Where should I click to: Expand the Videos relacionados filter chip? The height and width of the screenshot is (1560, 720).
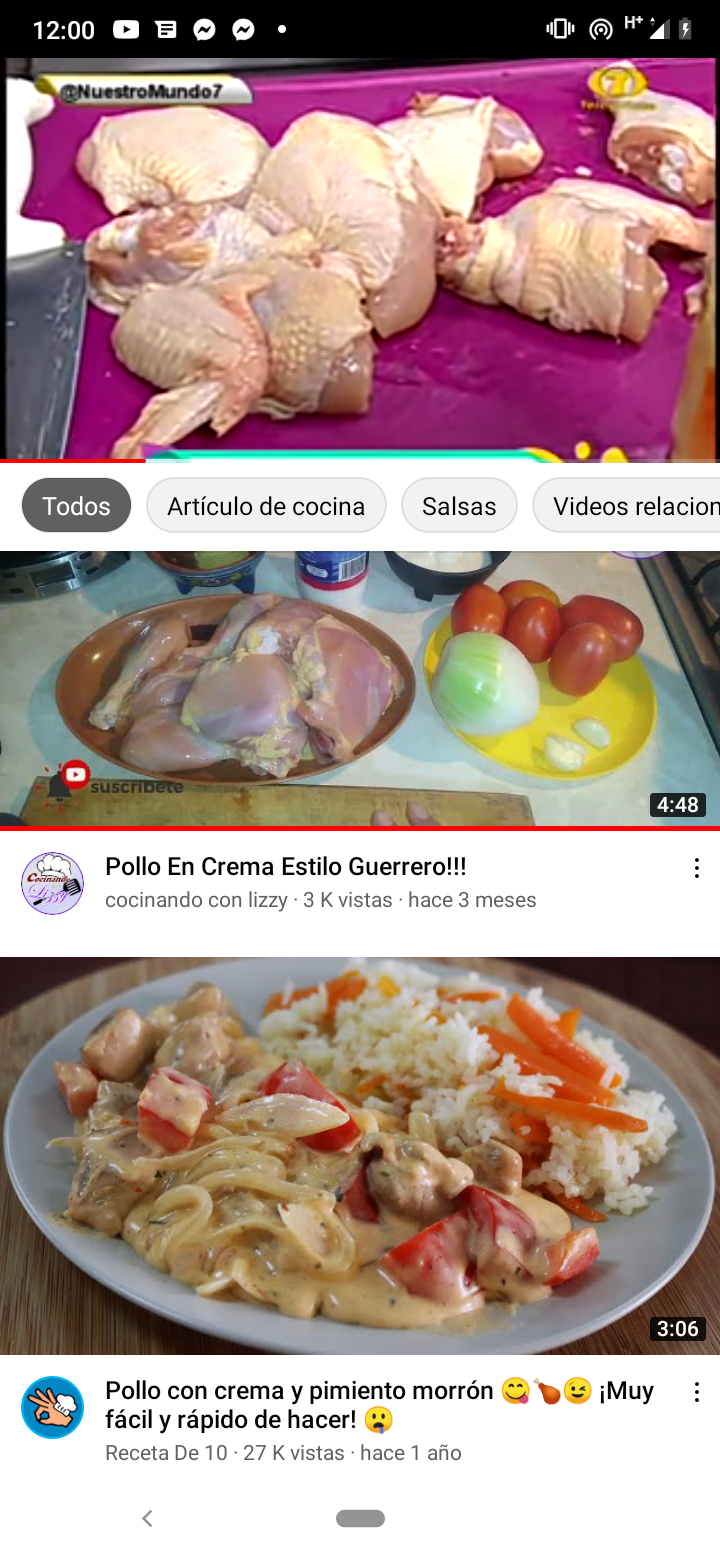coord(640,505)
